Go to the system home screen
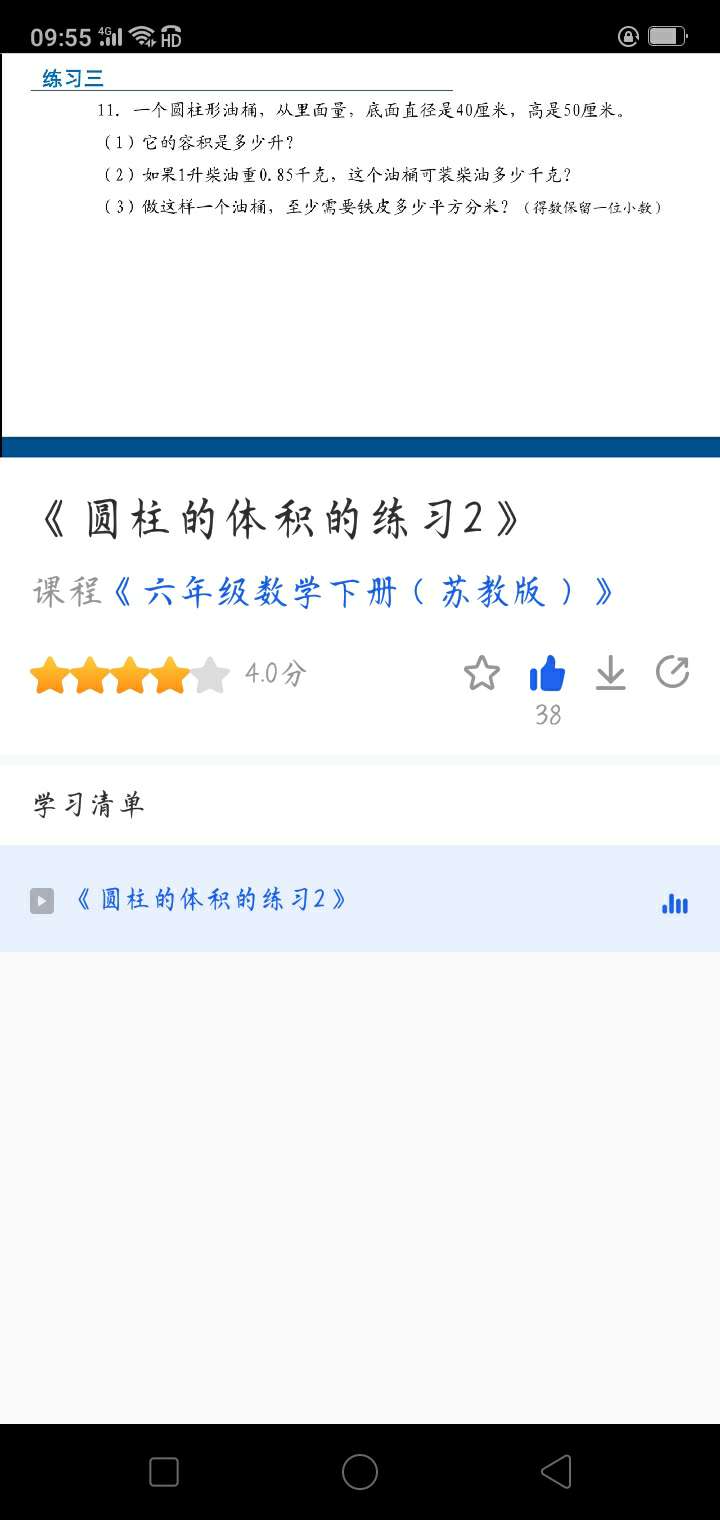The image size is (720, 1520). tap(360, 1472)
